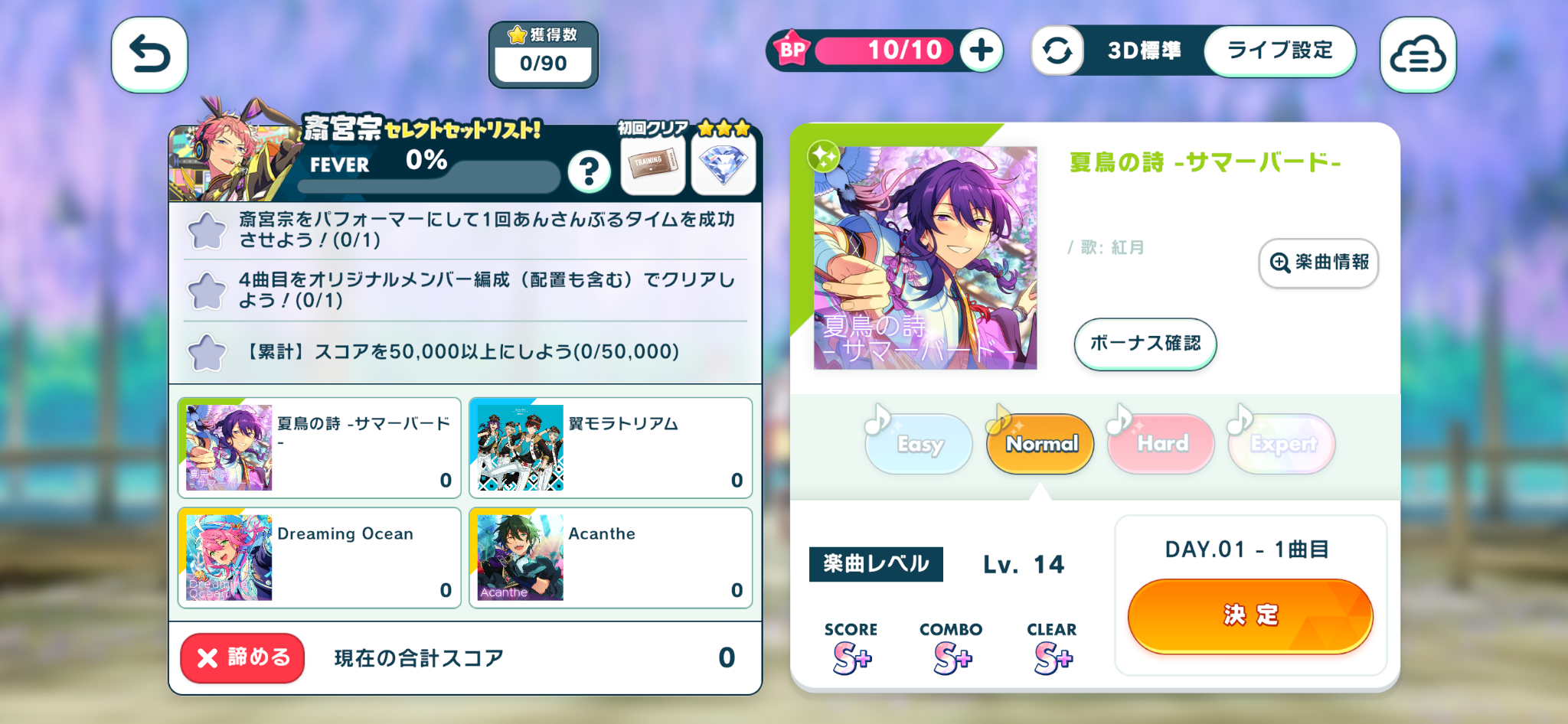Select song 翼モラトリアム
This screenshot has width=1568, height=724.
(610, 448)
